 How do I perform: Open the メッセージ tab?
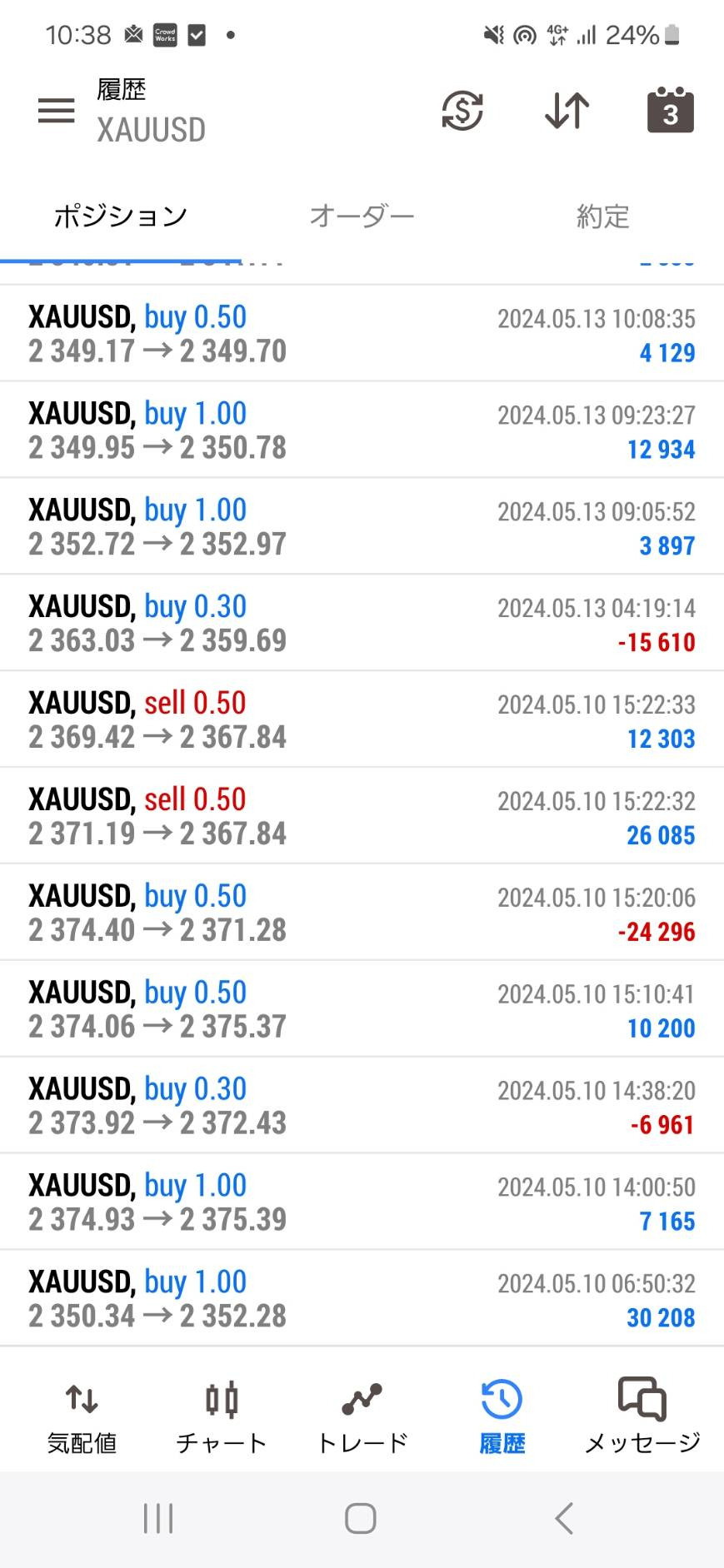(x=642, y=1417)
